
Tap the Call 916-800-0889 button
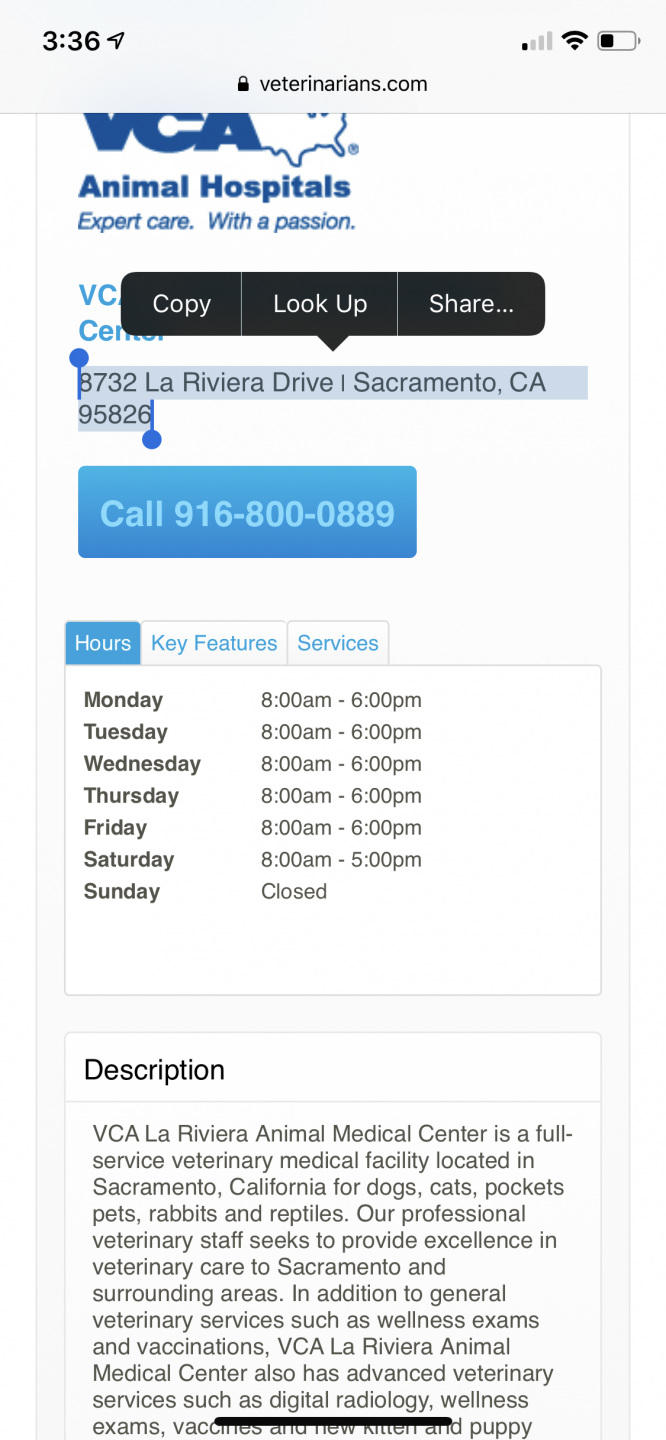pos(247,512)
